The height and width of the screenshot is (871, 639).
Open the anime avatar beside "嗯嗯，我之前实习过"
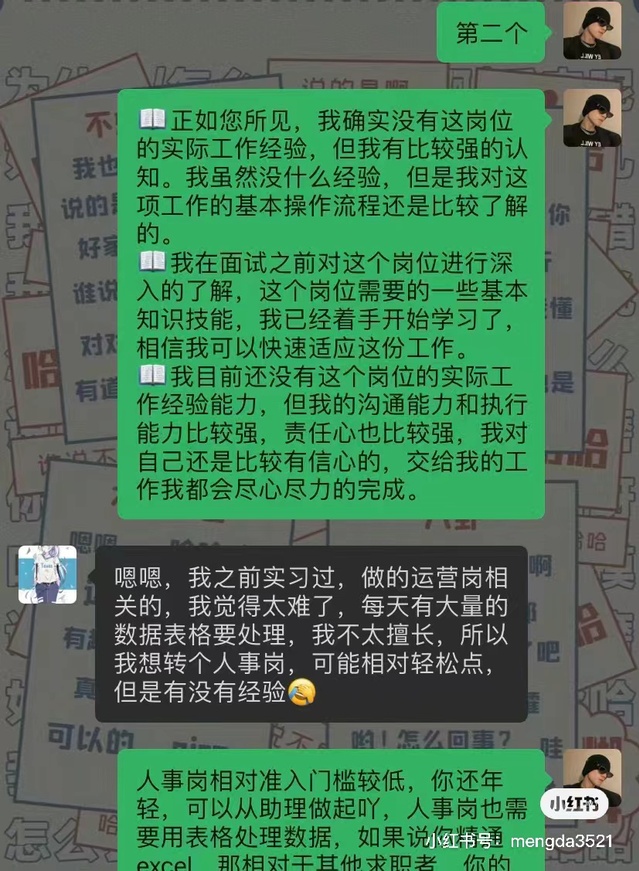click(x=48, y=574)
